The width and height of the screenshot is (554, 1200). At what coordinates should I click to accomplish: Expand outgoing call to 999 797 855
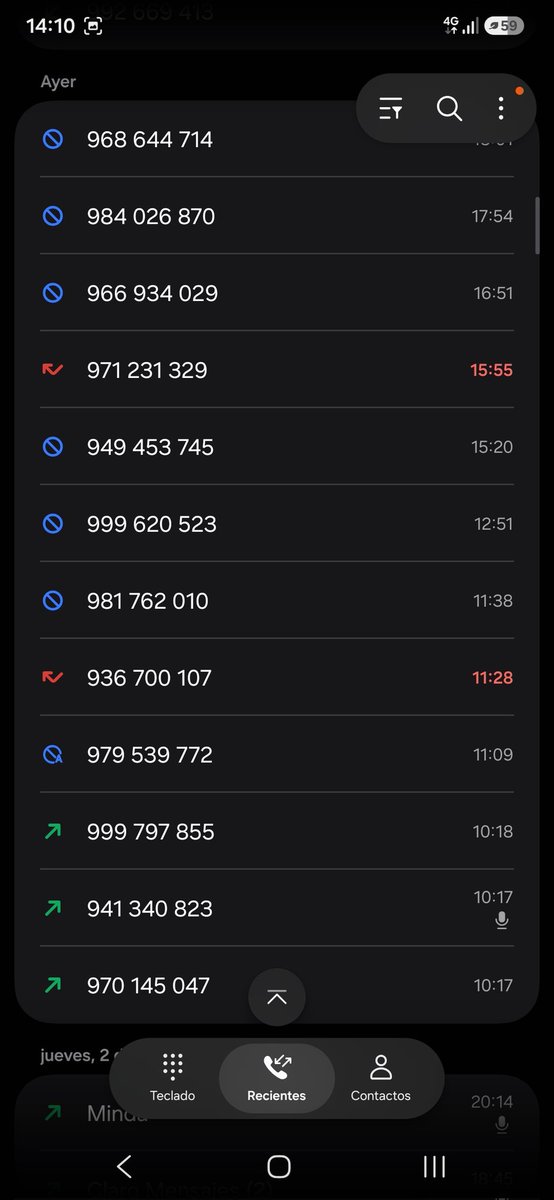277,832
